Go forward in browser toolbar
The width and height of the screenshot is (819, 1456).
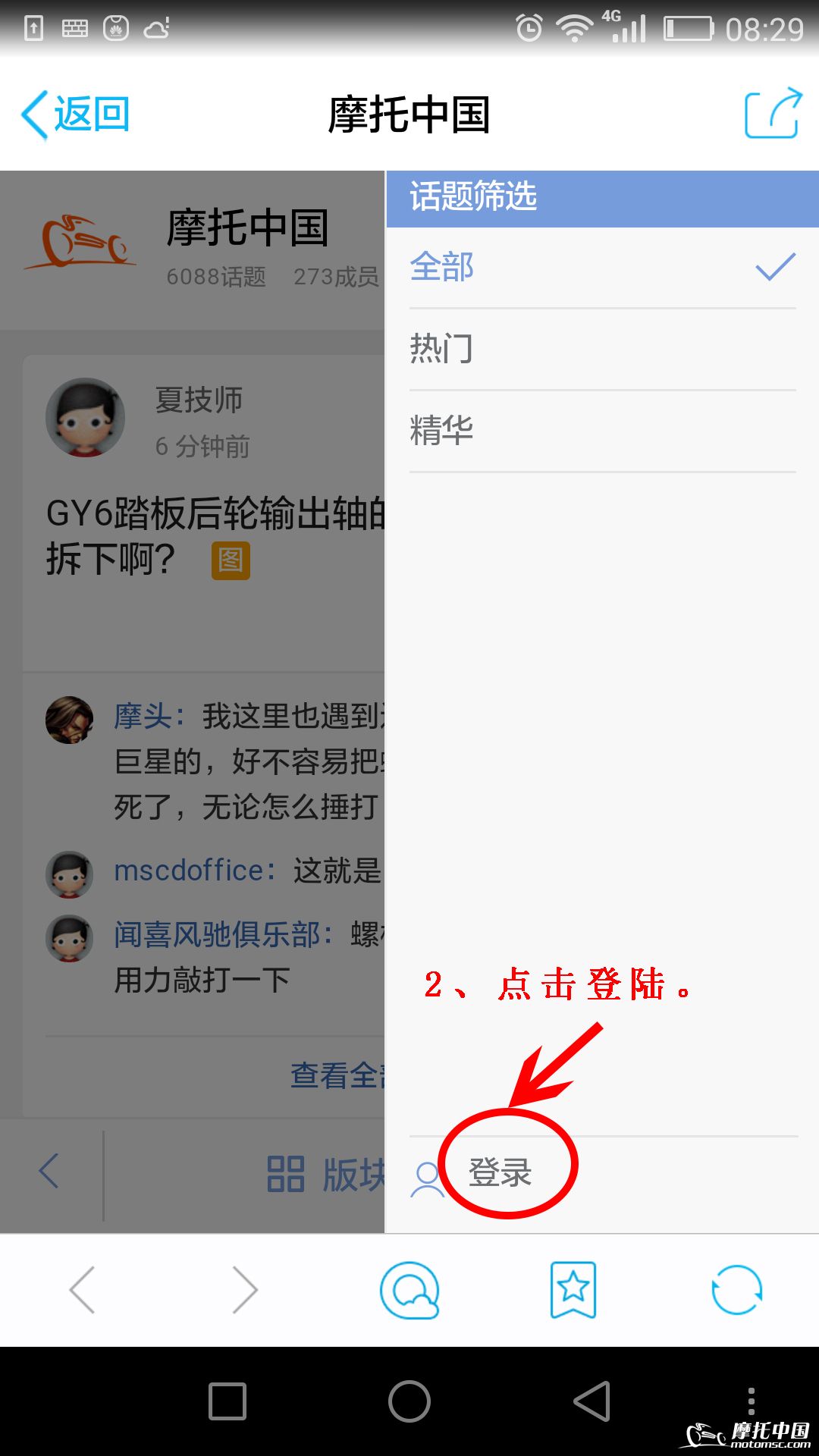pyautogui.click(x=245, y=1289)
